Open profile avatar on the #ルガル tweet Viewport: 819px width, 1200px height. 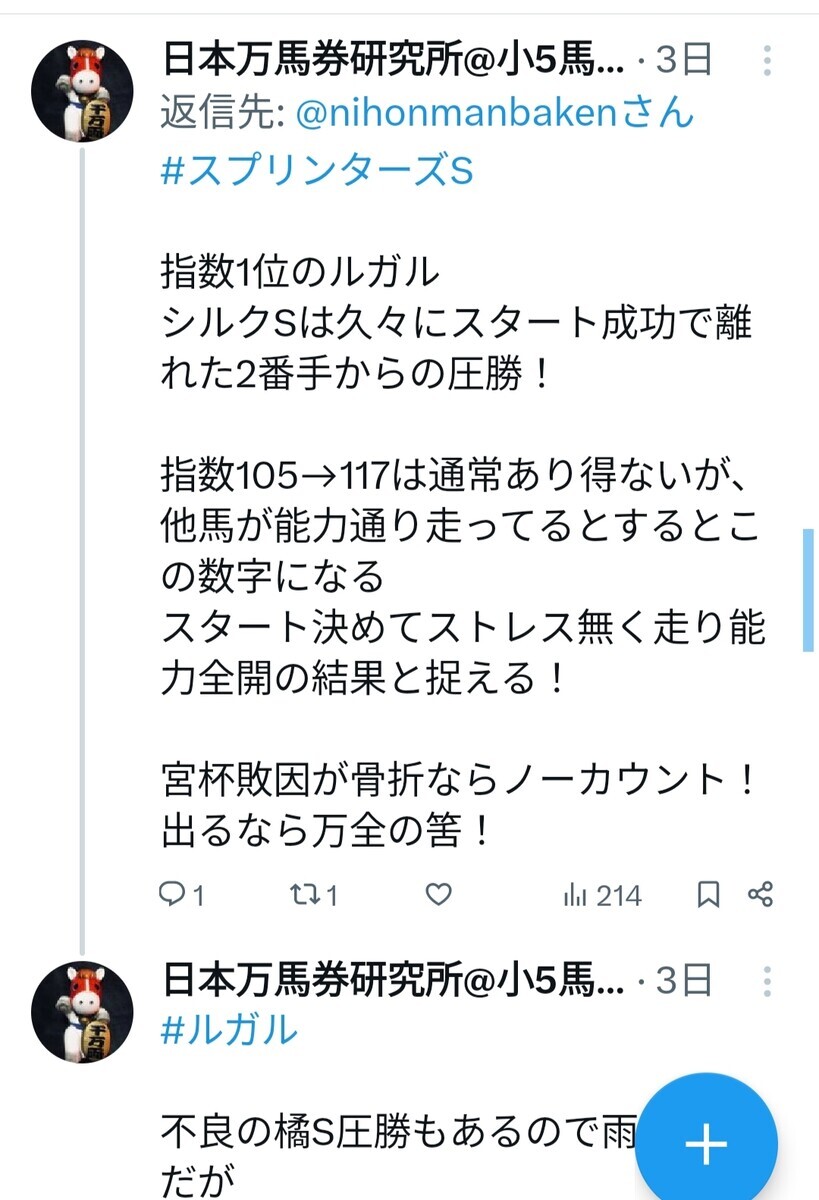click(84, 1011)
